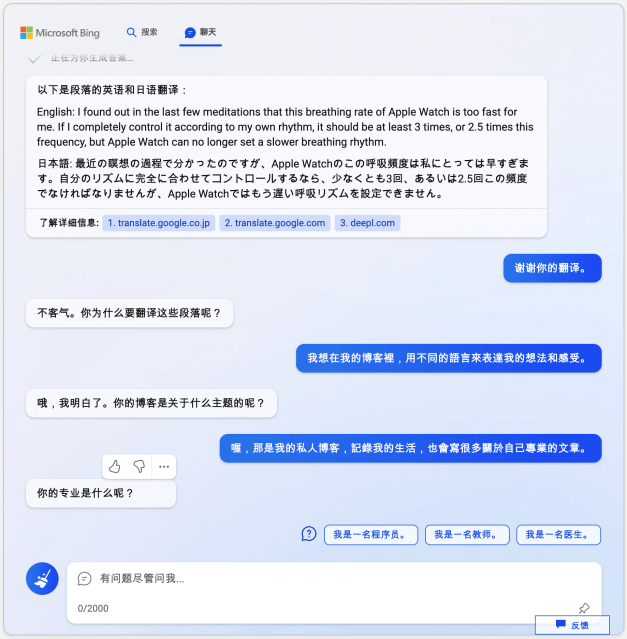Open the 反馈 feedback button
Image resolution: width=627 pixels, height=639 pixels.
coord(572,625)
